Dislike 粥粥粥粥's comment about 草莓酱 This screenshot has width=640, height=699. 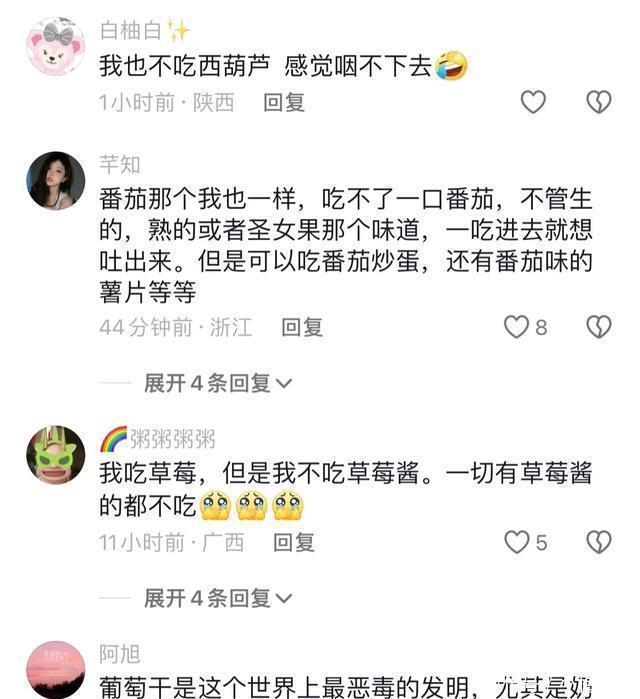click(598, 542)
